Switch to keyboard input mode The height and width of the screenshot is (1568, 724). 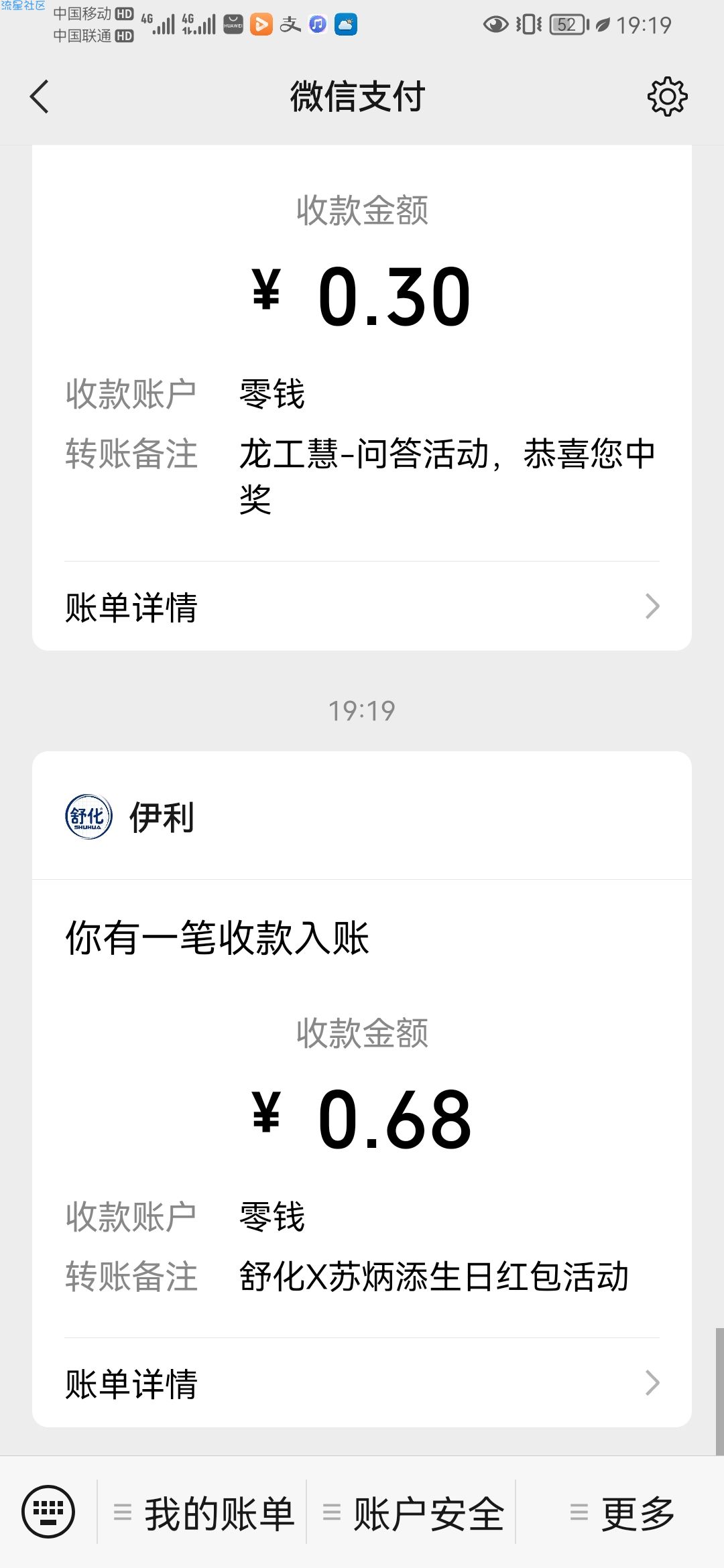pyautogui.click(x=48, y=1512)
